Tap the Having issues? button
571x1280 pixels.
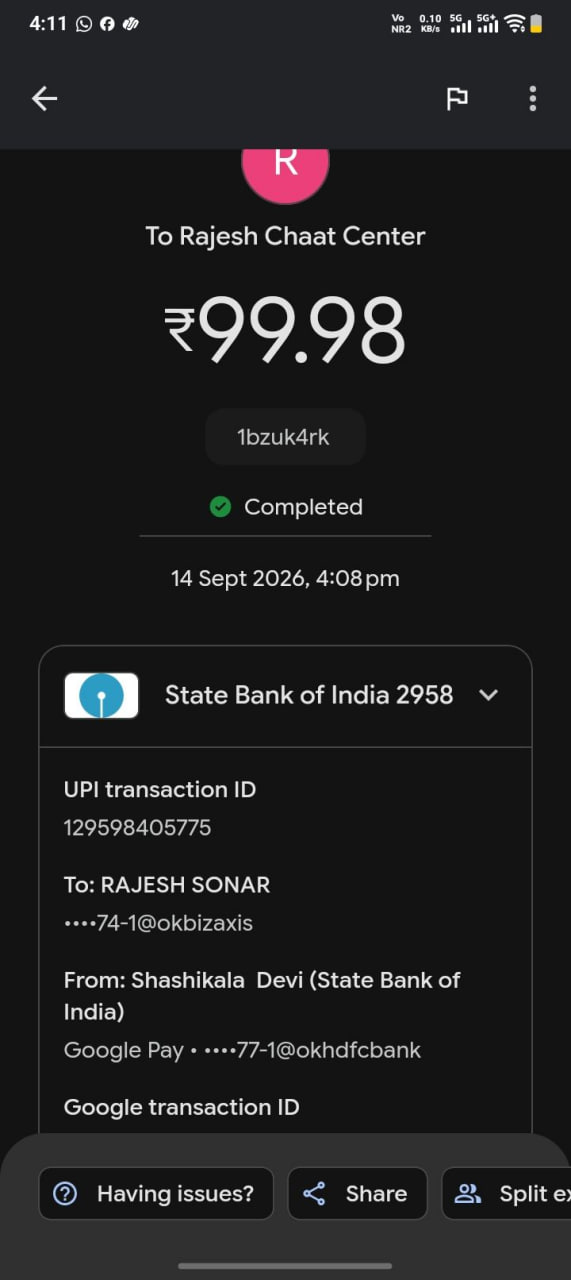pos(156,1193)
